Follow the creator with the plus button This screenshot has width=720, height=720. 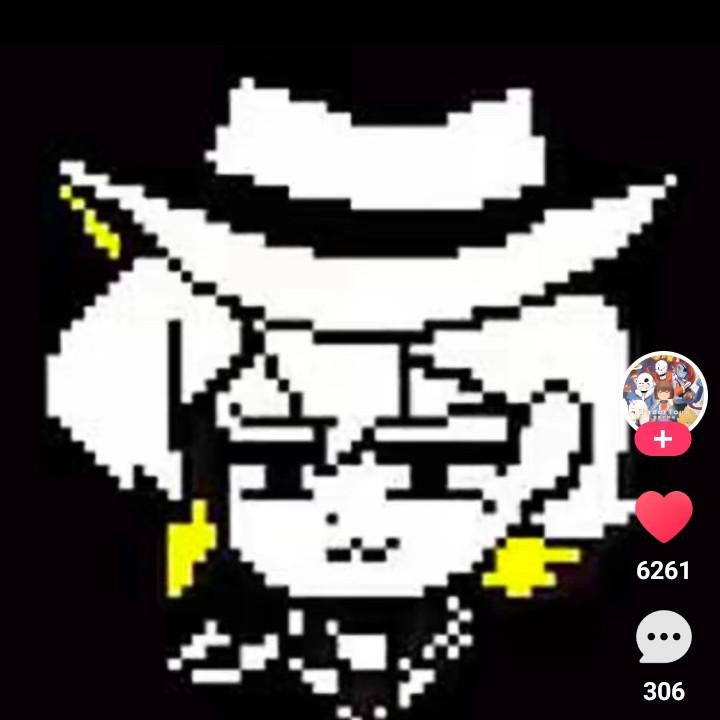(663, 439)
